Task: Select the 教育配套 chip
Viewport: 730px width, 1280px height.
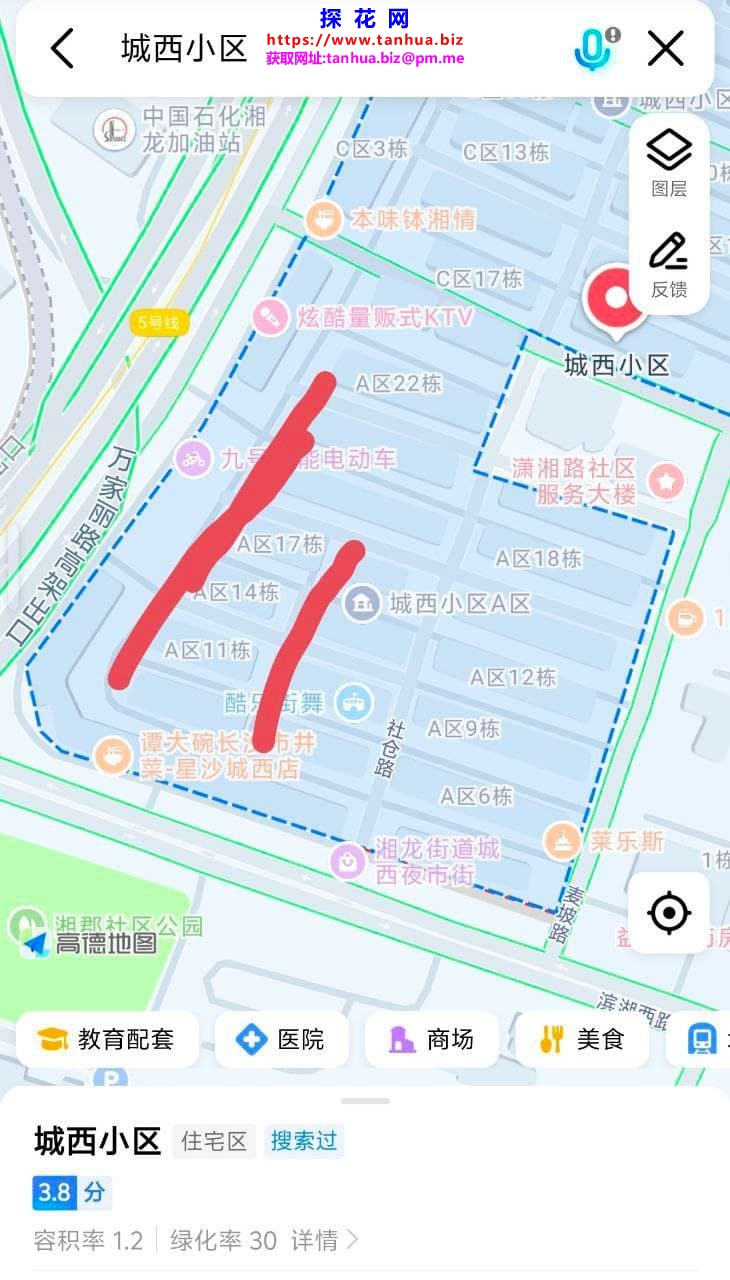Action: tap(107, 1039)
